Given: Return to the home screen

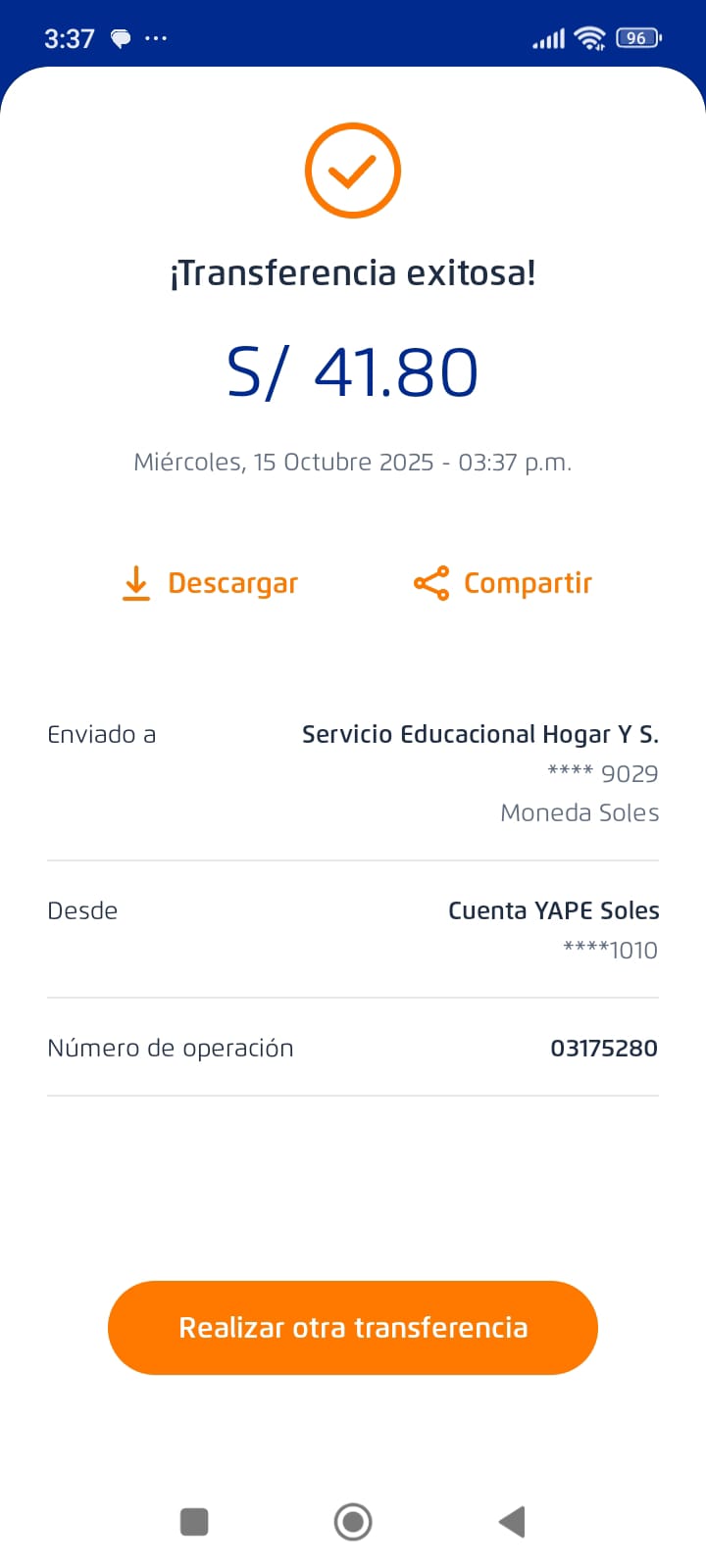Looking at the screenshot, I should pyautogui.click(x=353, y=1522).
